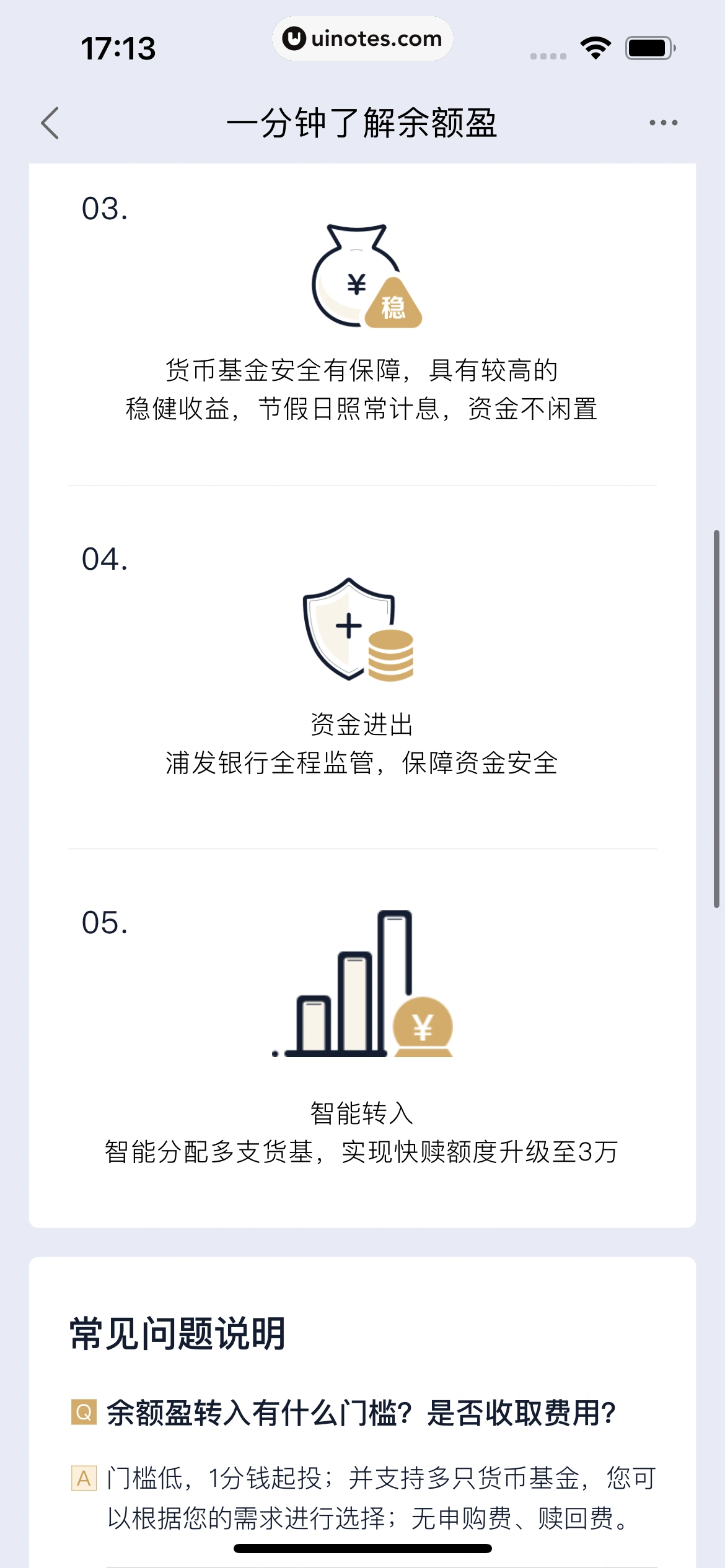Viewport: 725px width, 1568px height.
Task: Select the page title 一分钟了解余额盈
Action: pos(362,123)
